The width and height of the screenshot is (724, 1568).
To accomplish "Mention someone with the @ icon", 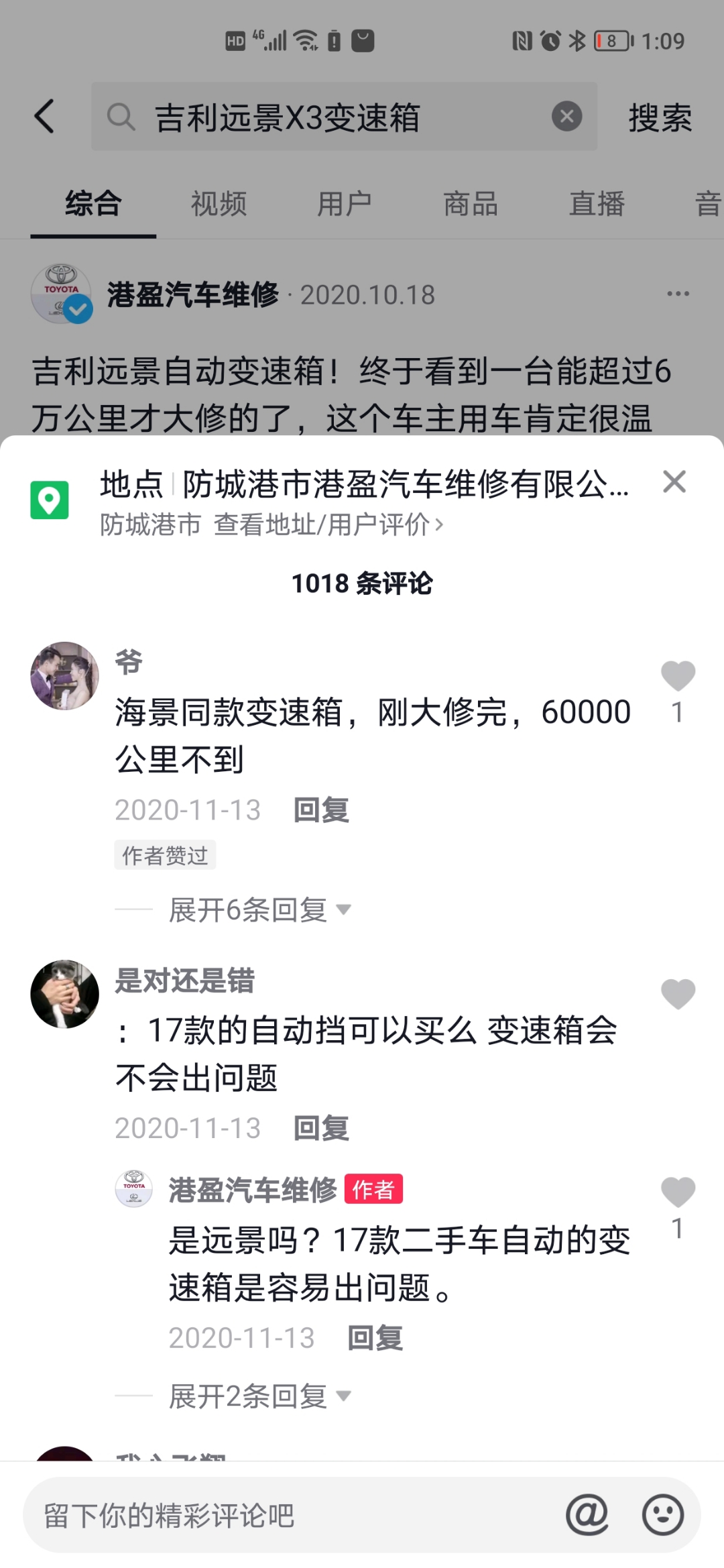I will point(587,1514).
